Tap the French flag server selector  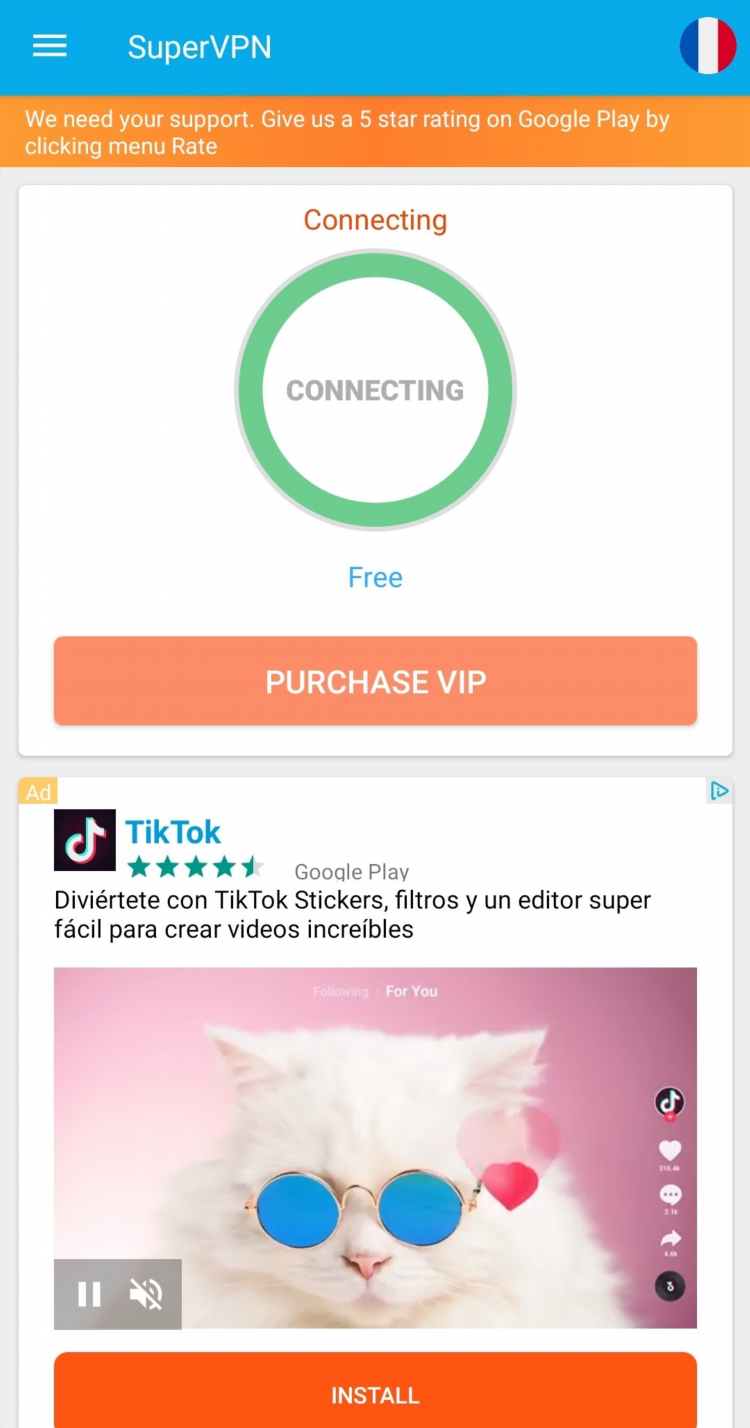click(707, 46)
